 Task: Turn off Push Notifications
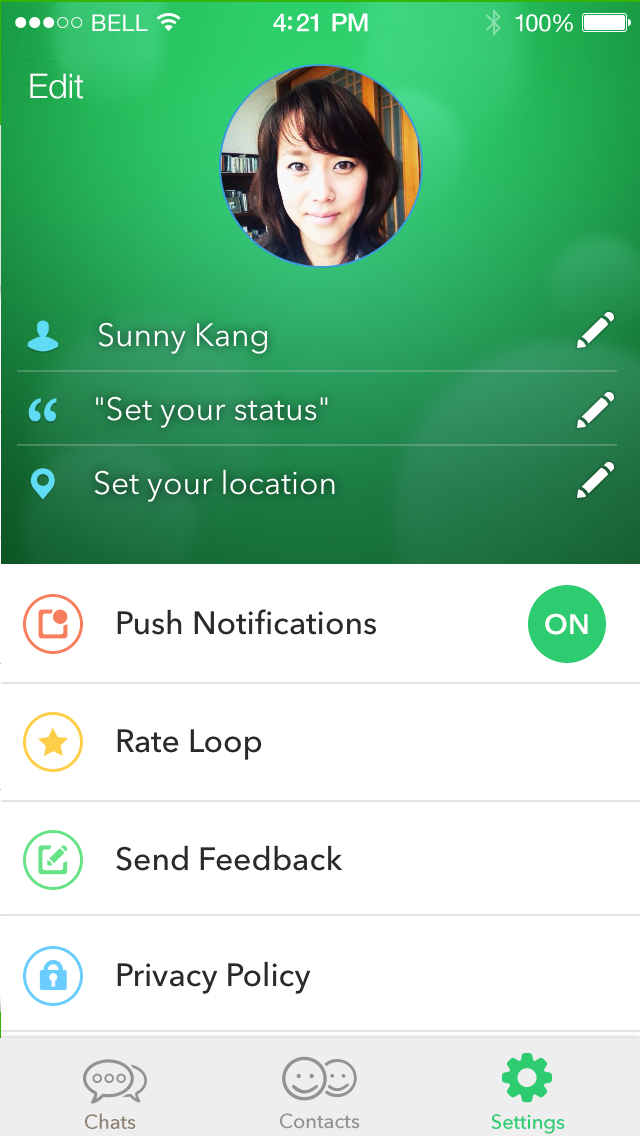click(x=566, y=624)
